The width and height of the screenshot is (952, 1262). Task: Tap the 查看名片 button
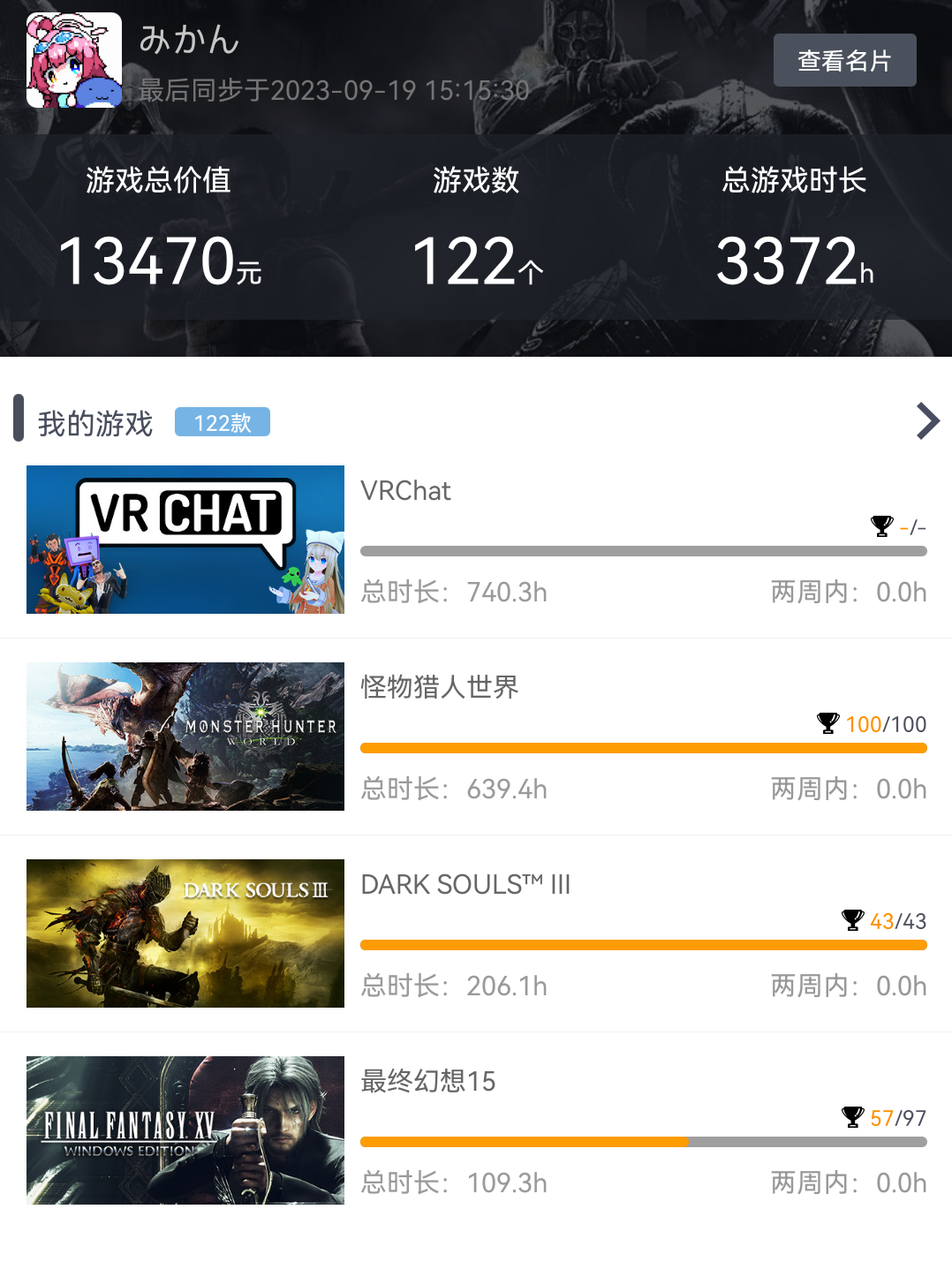(x=844, y=60)
